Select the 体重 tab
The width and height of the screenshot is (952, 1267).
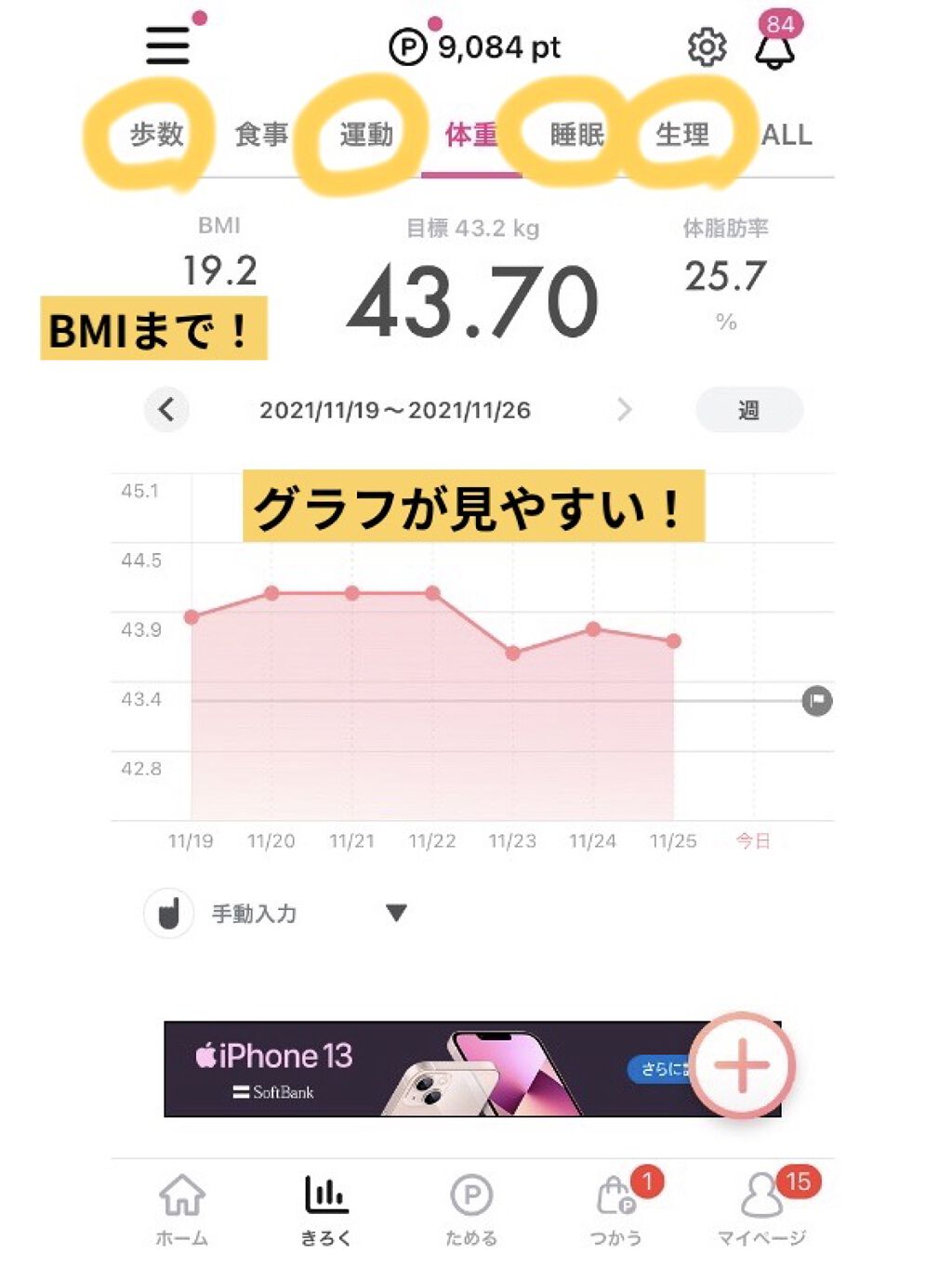[x=470, y=135]
